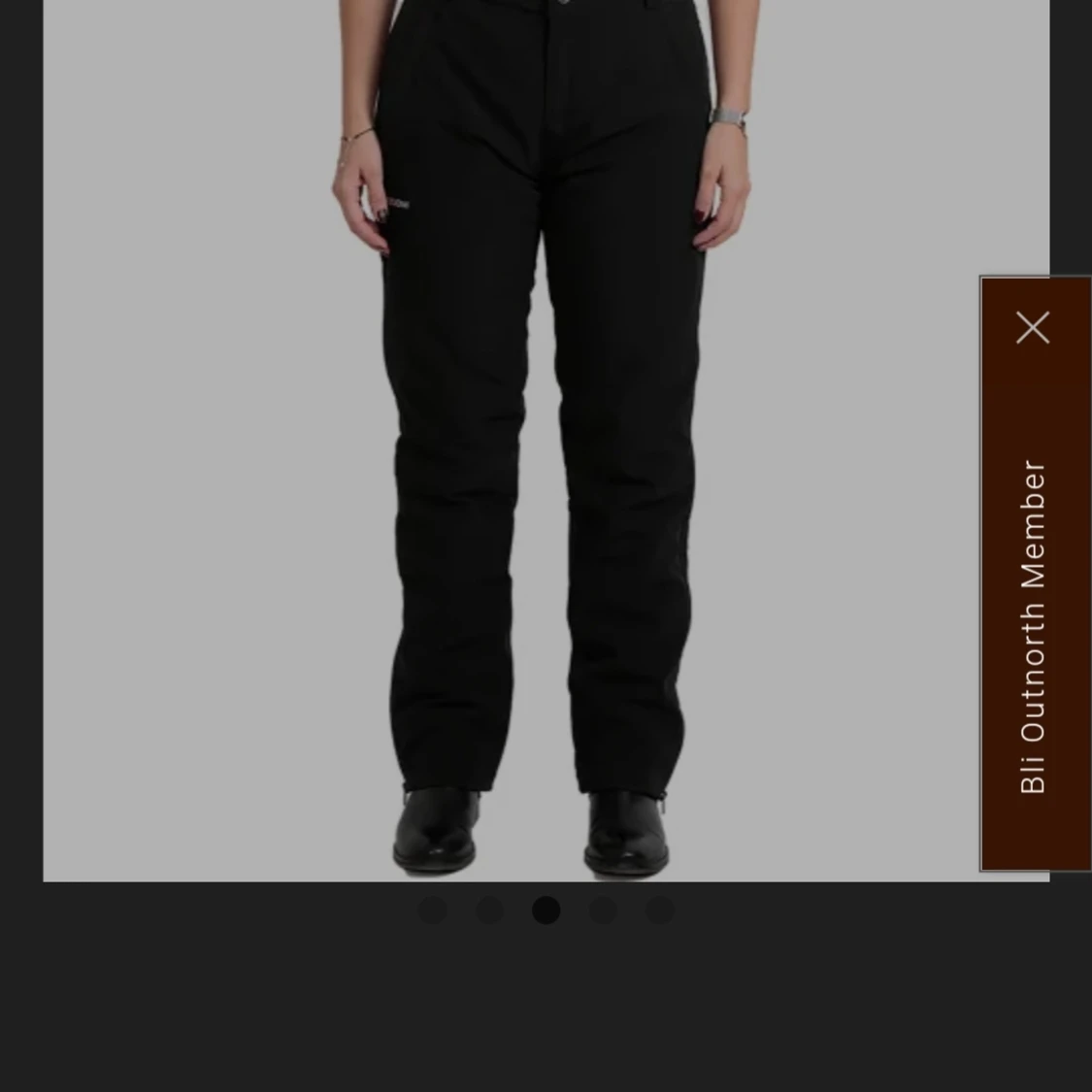Open the Bli Outnorth Member tab
The height and width of the screenshot is (1092, 1092).
click(1033, 626)
